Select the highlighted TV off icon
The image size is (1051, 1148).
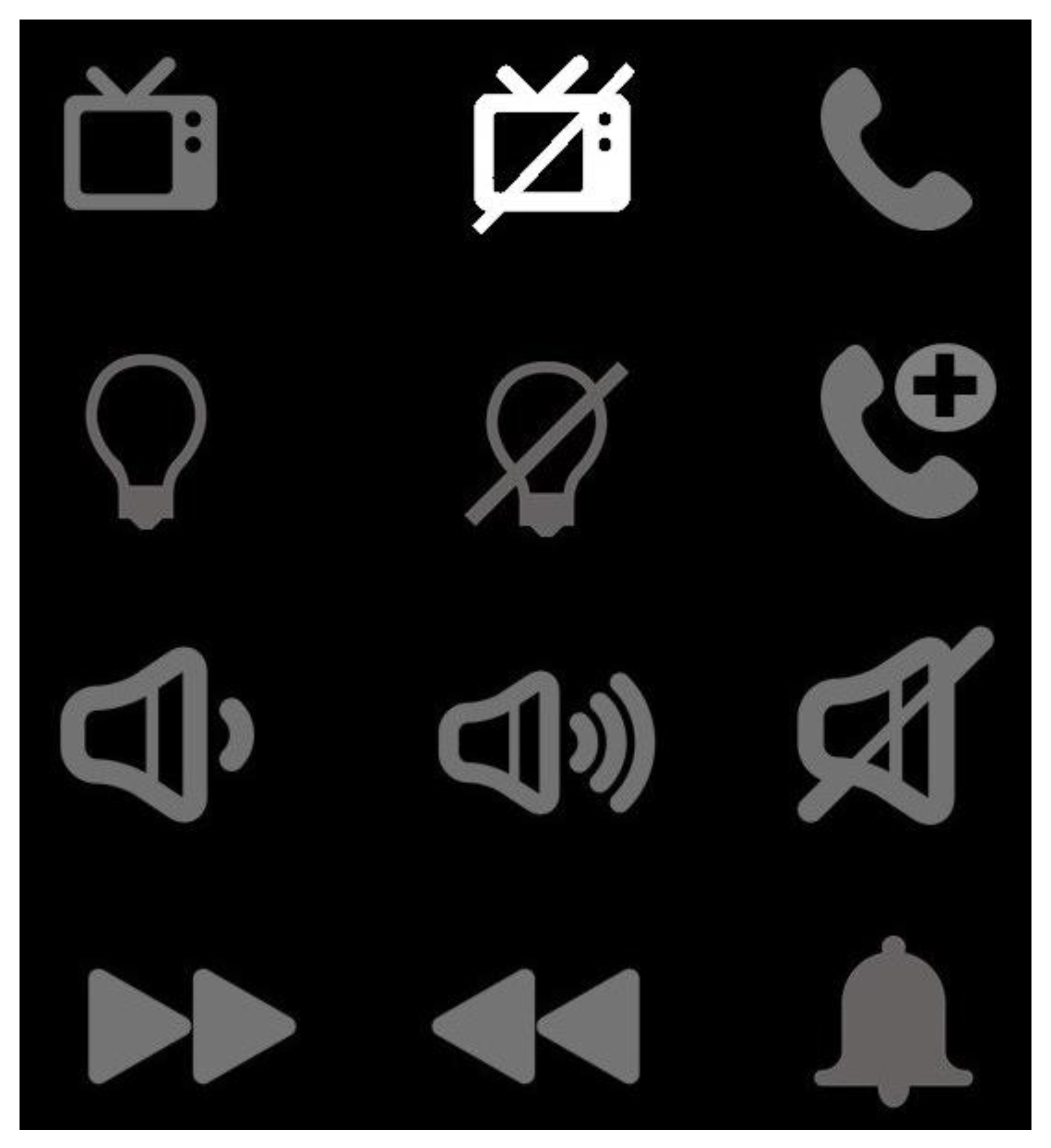coord(552,145)
